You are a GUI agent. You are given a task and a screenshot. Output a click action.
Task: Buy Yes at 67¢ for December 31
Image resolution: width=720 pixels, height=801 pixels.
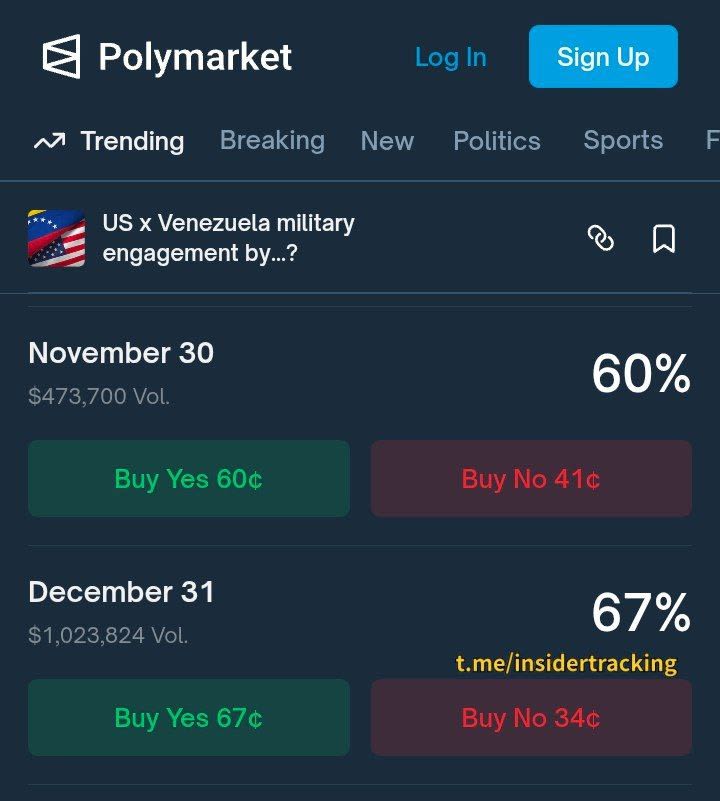[189, 718]
